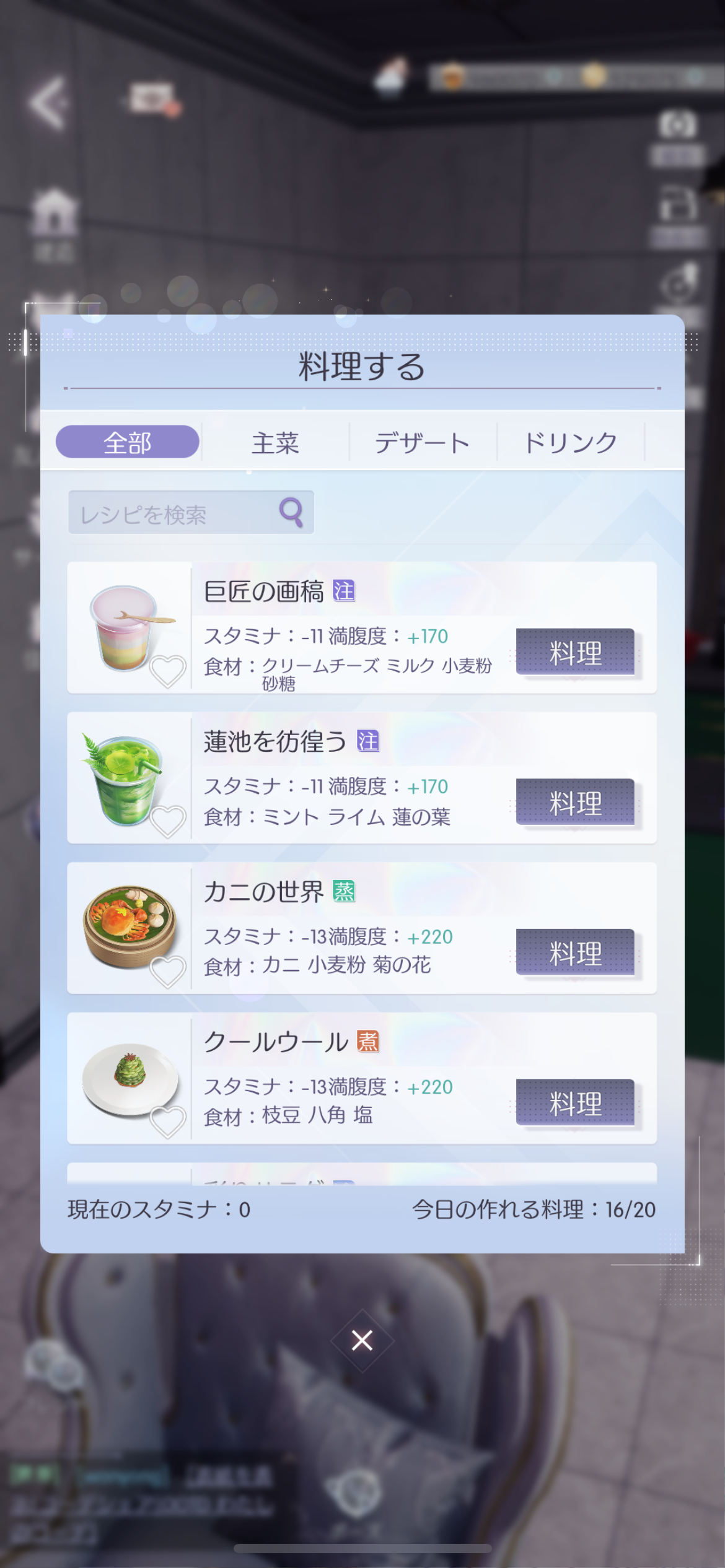Favorite the カニの世界 recipe heart
The height and width of the screenshot is (1568, 725).
point(168,971)
